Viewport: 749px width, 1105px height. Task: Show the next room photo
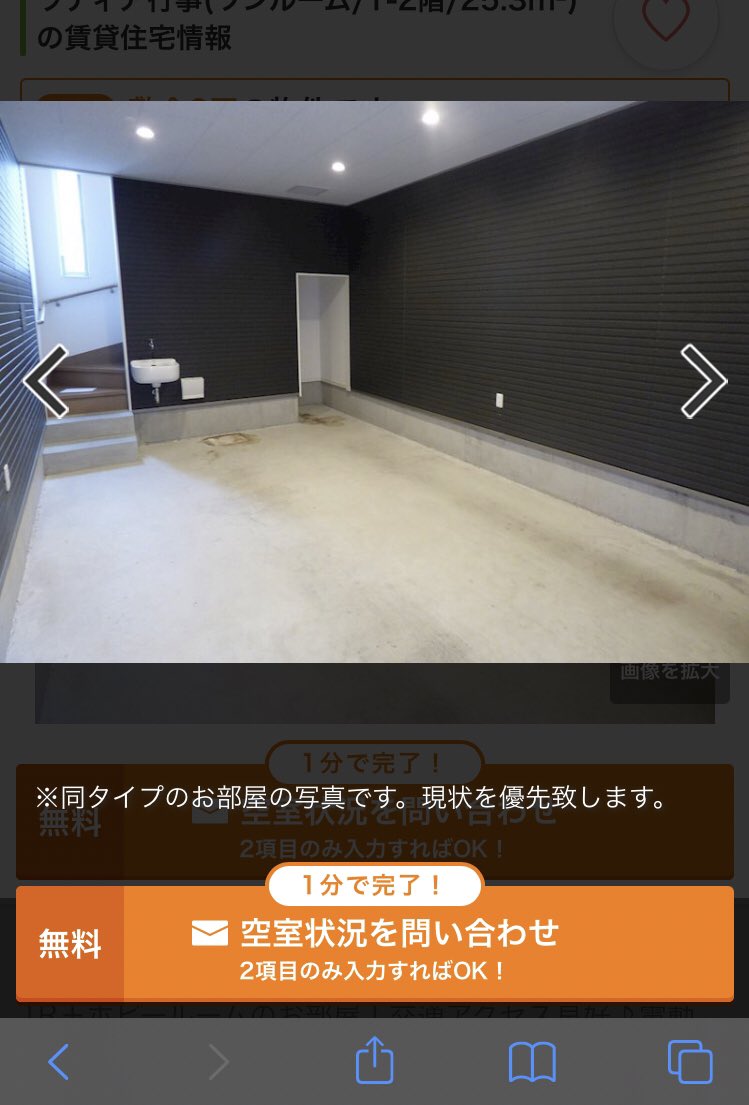pyautogui.click(x=702, y=381)
